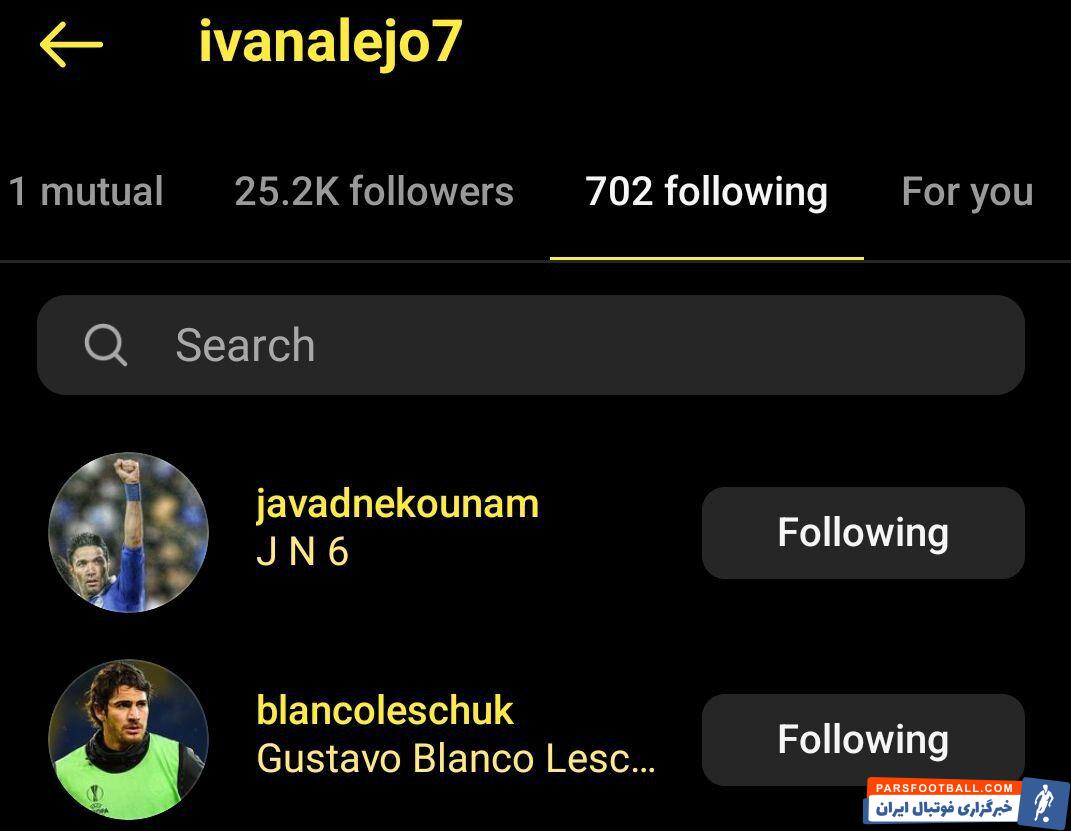Switch to the 1 mutual tab

coord(86,191)
